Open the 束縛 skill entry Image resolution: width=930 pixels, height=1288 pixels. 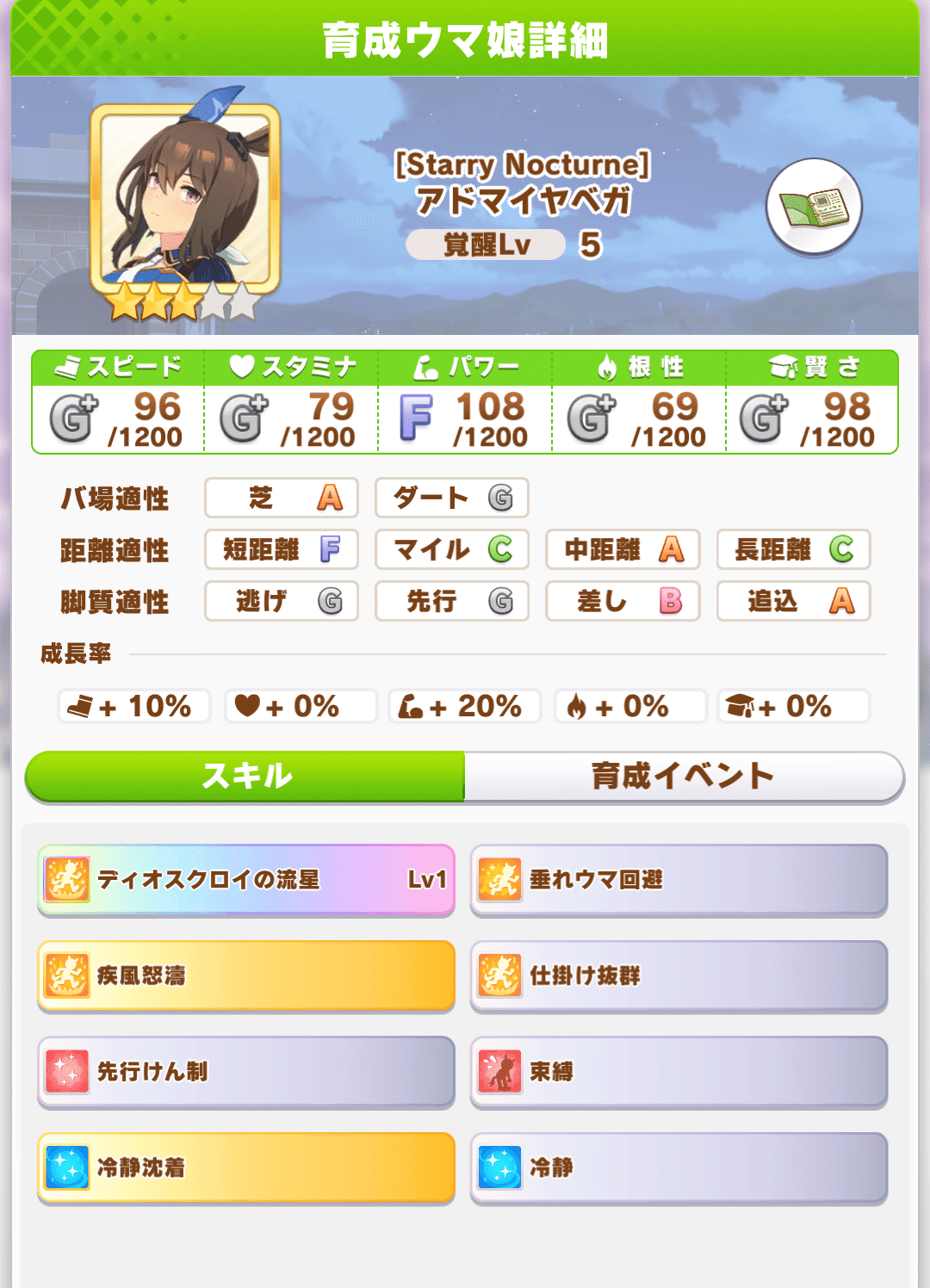click(x=679, y=1072)
